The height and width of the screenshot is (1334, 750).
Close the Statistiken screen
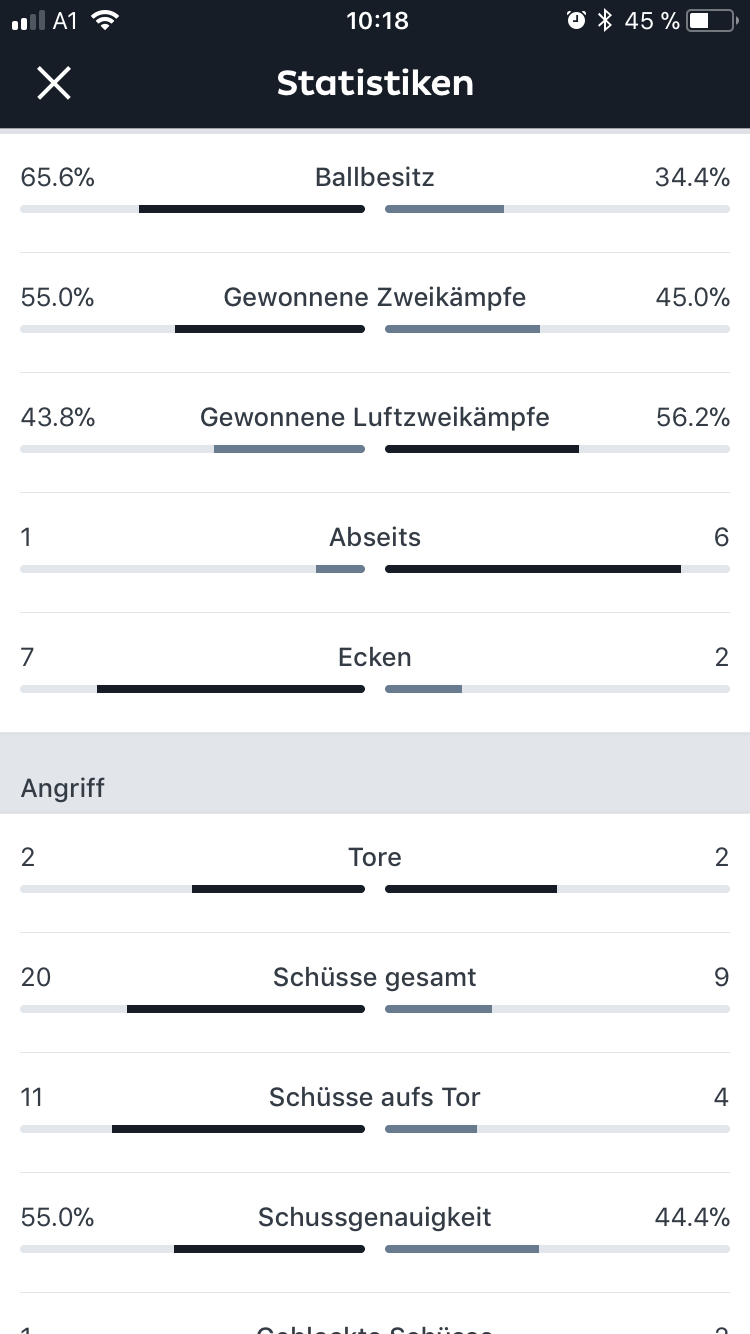[x=54, y=83]
